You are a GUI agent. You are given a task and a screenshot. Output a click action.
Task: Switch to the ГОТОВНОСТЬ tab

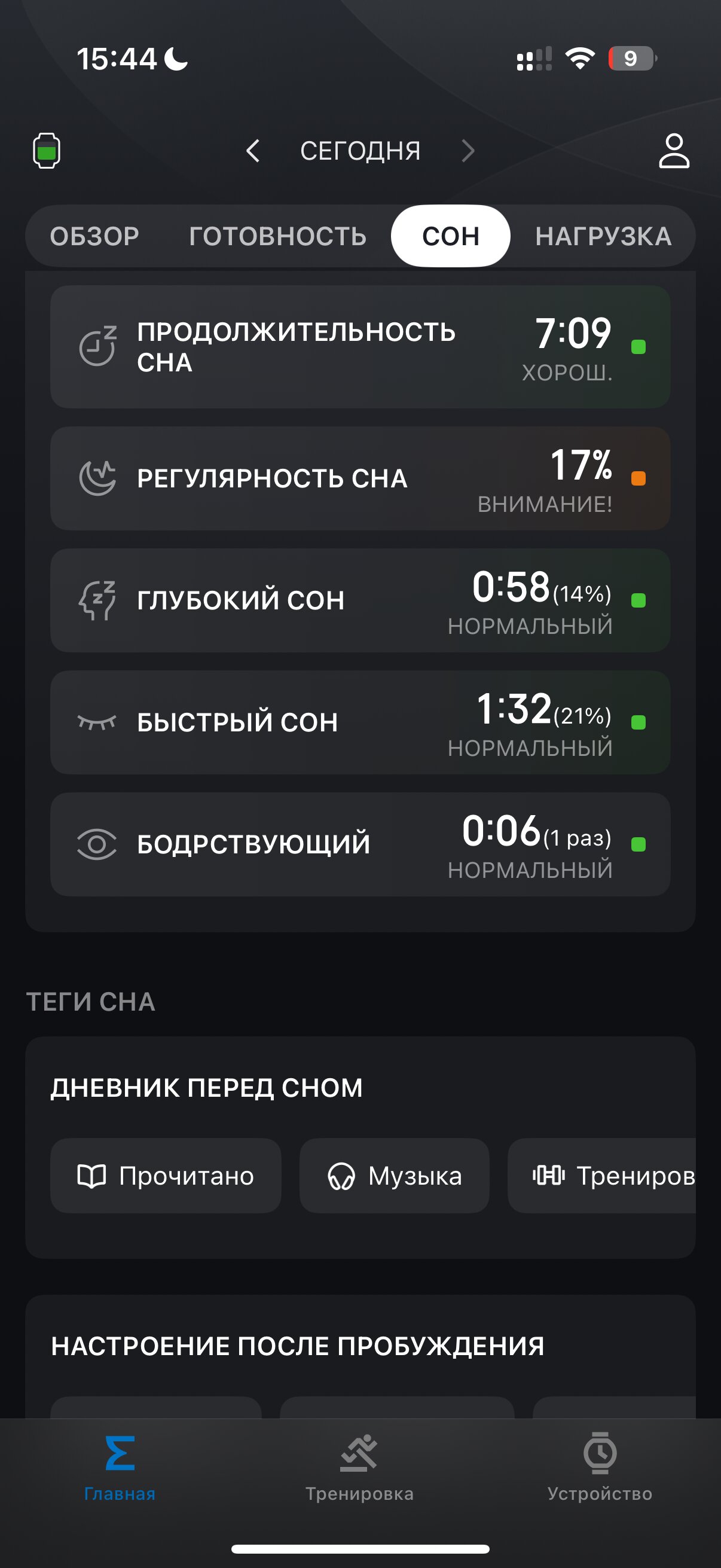coord(277,236)
